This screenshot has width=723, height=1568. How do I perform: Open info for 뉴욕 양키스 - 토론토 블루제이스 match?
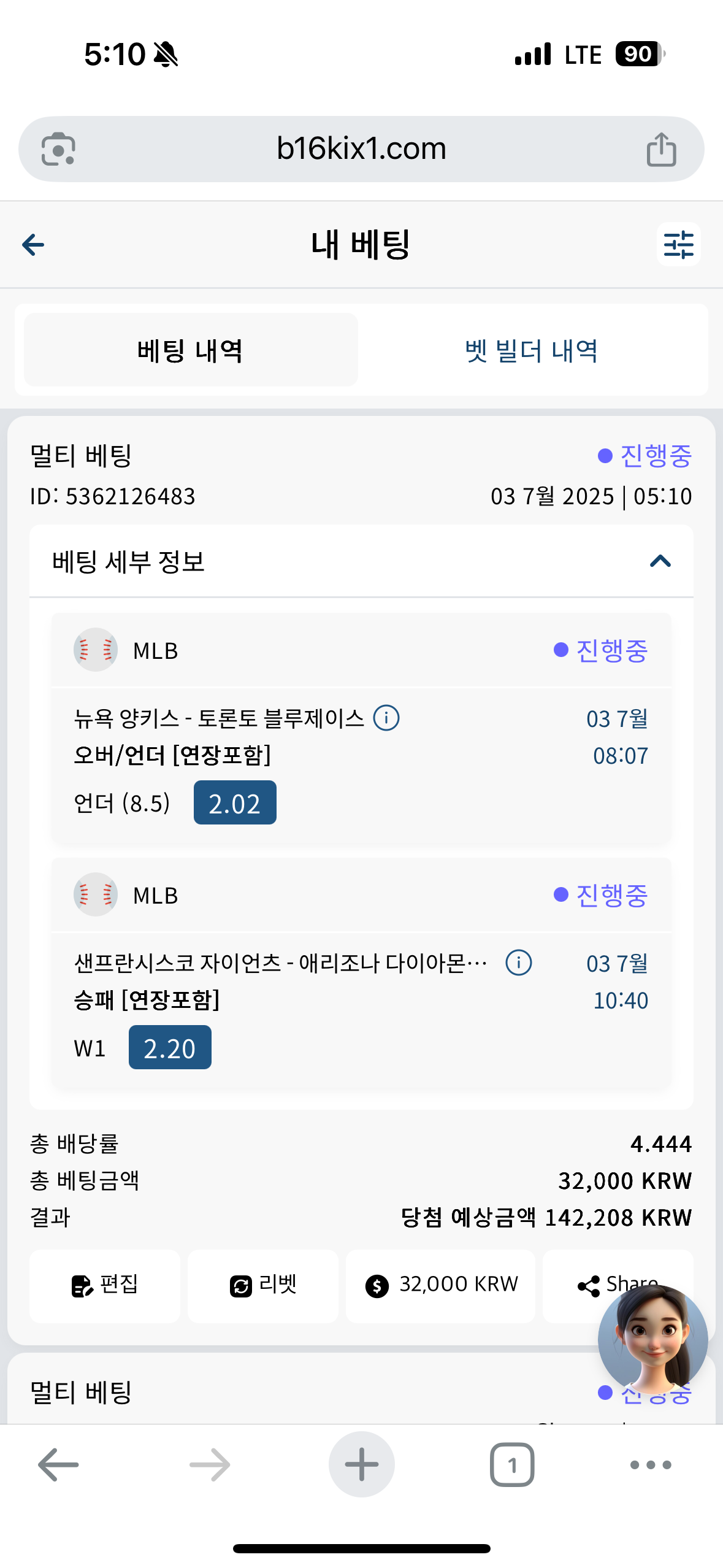pos(386,718)
